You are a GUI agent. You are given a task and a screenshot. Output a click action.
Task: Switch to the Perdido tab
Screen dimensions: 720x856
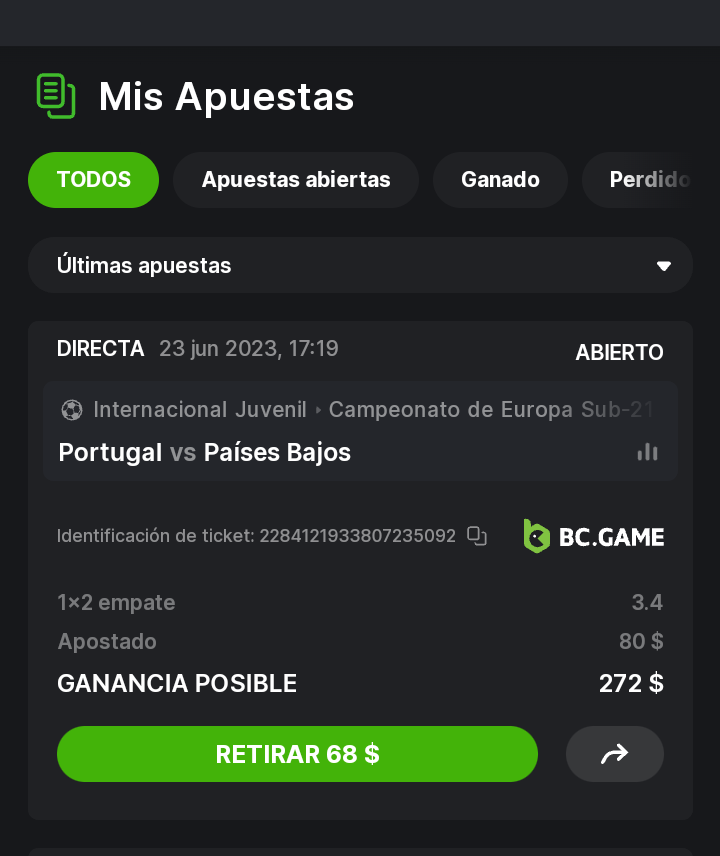pos(648,180)
